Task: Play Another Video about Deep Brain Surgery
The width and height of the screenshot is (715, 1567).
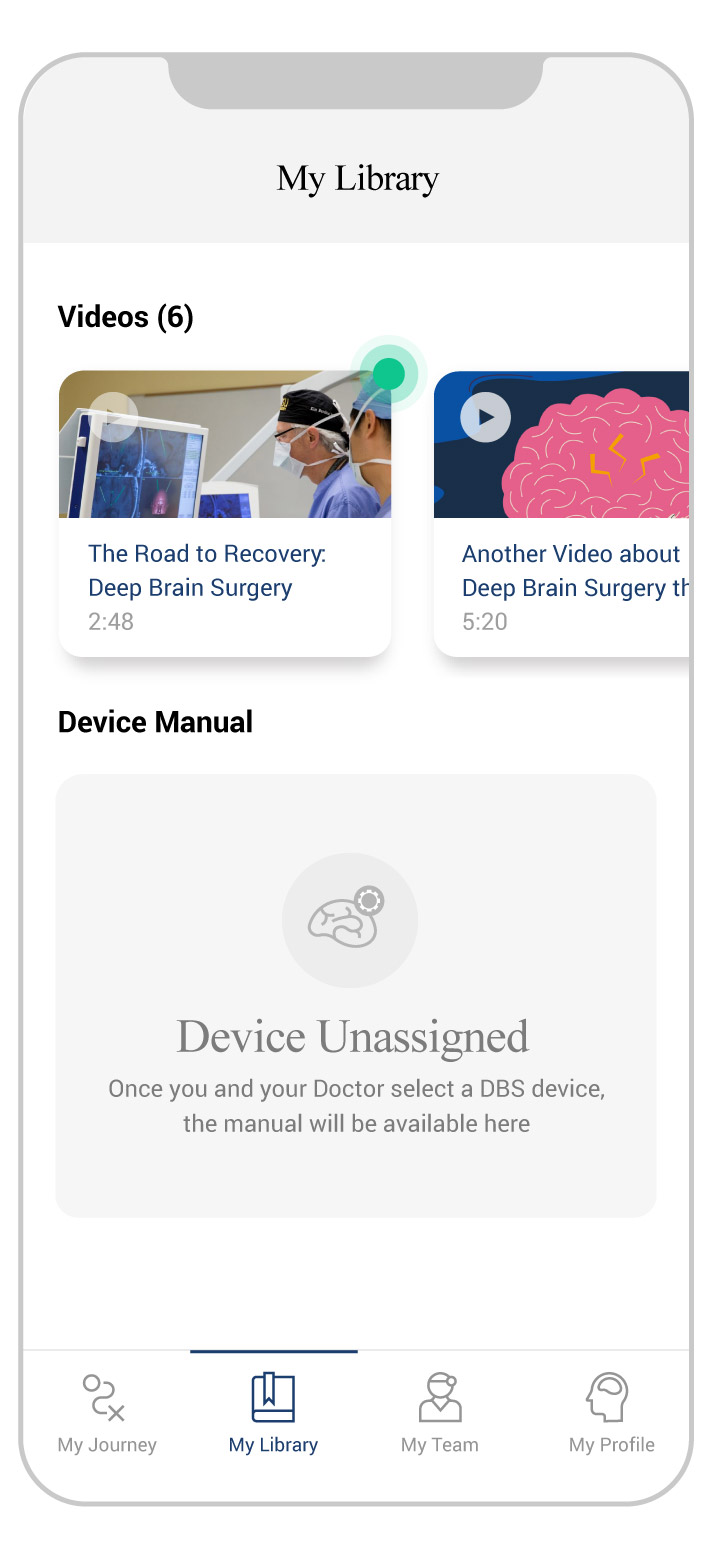Action: click(x=485, y=417)
